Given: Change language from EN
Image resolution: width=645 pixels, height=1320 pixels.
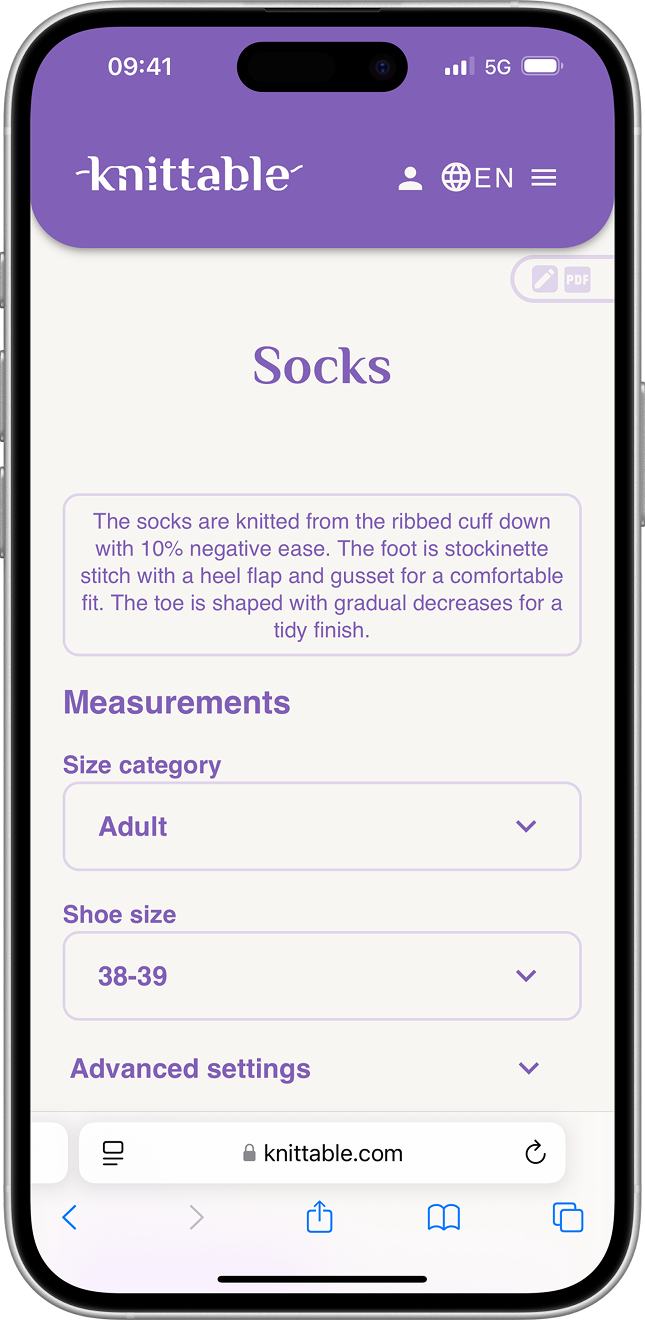Looking at the screenshot, I should point(477,178).
